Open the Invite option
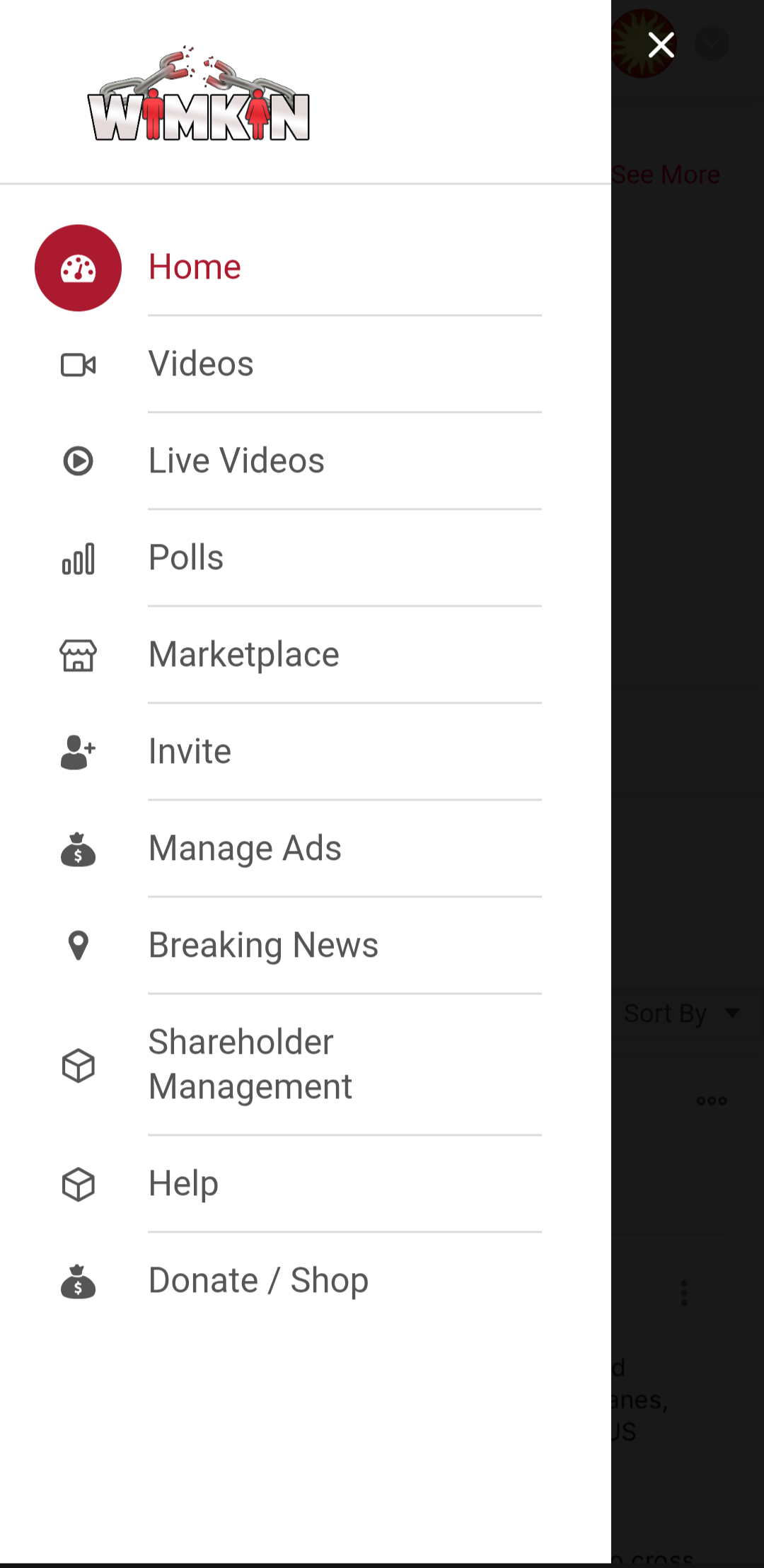This screenshot has height=1568, width=764. (190, 752)
